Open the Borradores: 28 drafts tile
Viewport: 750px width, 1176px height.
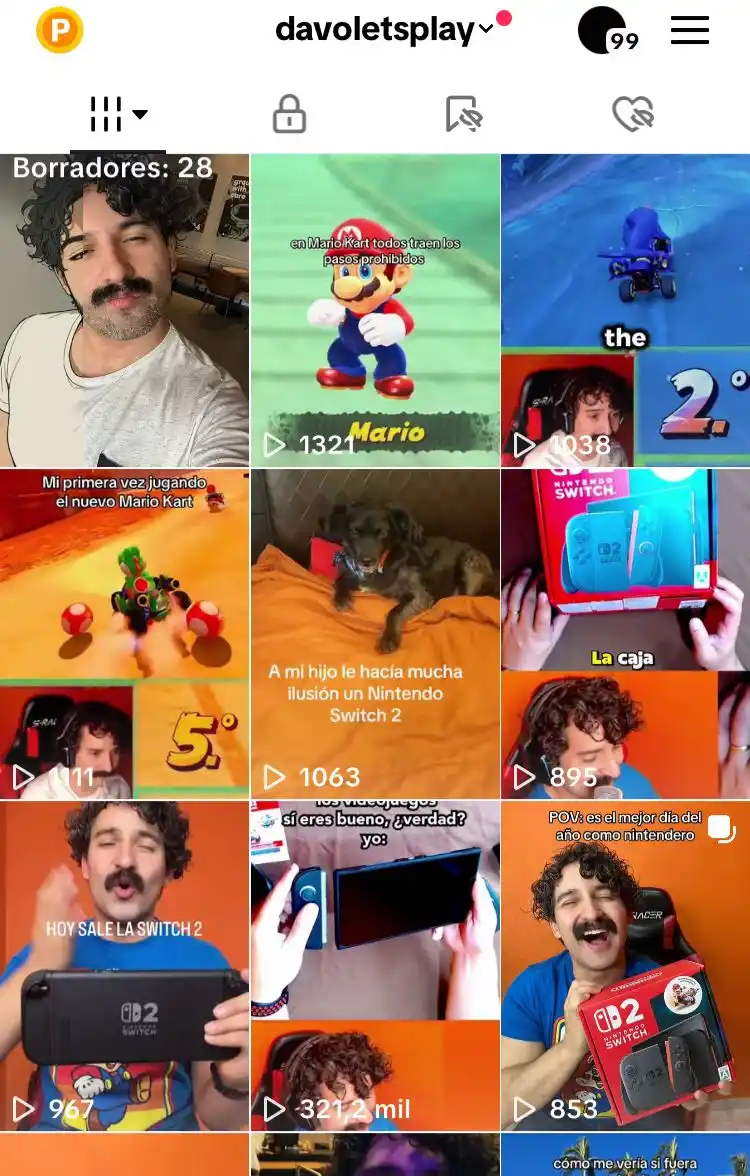click(124, 310)
